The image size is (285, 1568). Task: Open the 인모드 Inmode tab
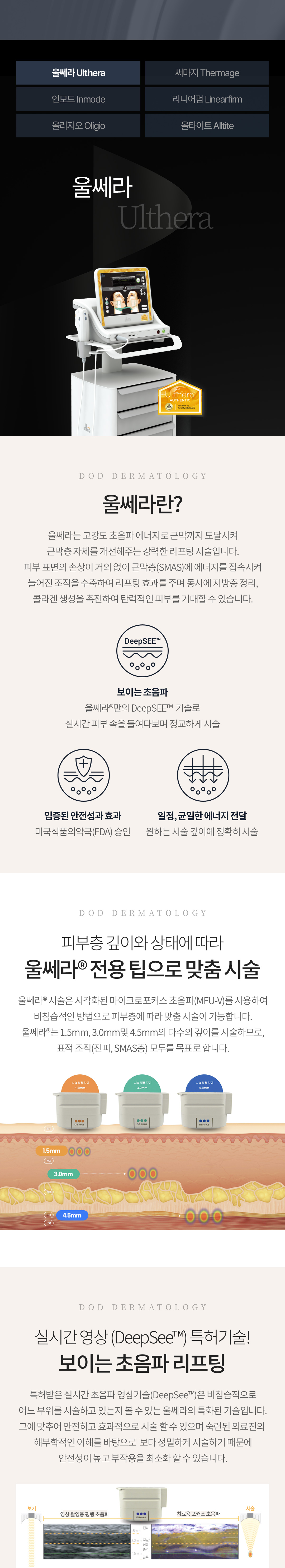pos(78,99)
